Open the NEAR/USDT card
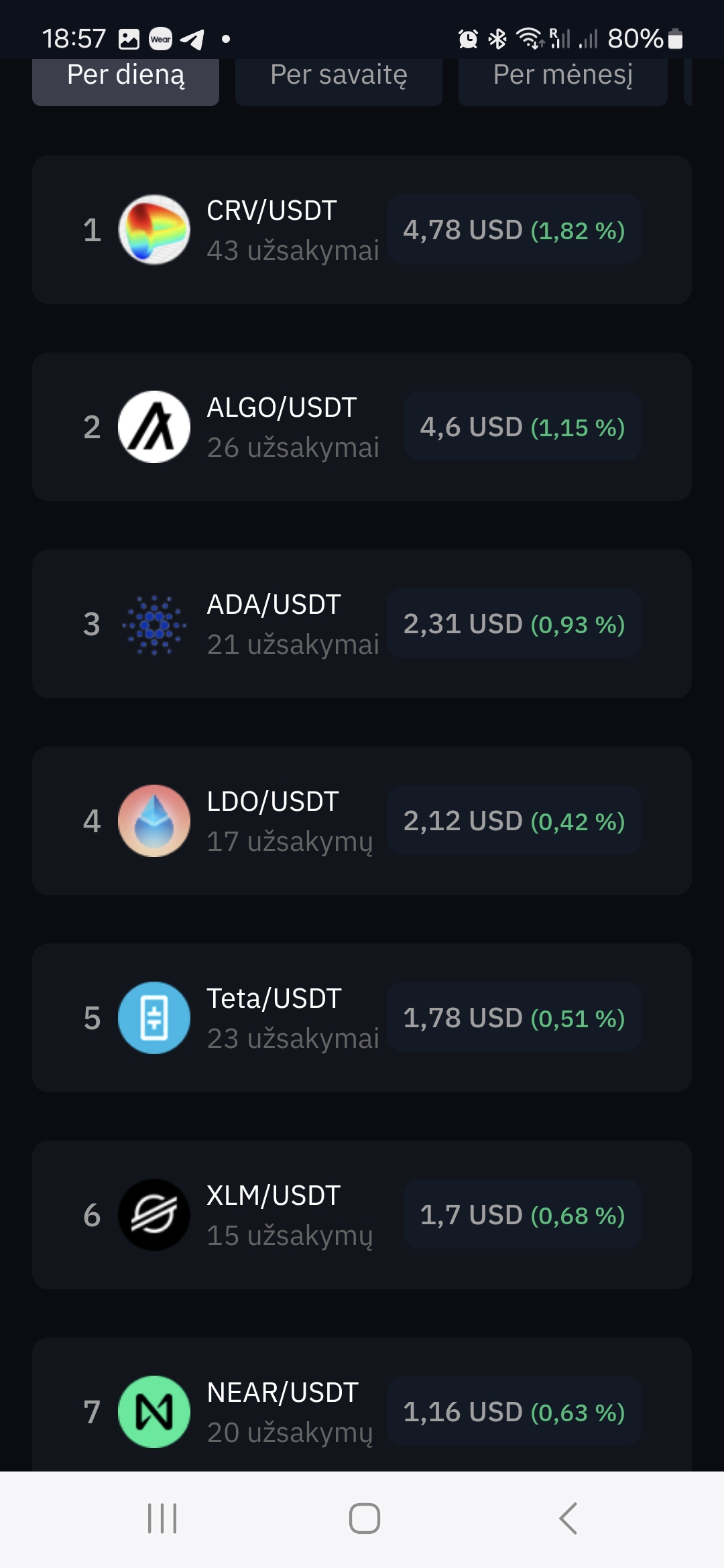 pyautogui.click(x=362, y=1404)
